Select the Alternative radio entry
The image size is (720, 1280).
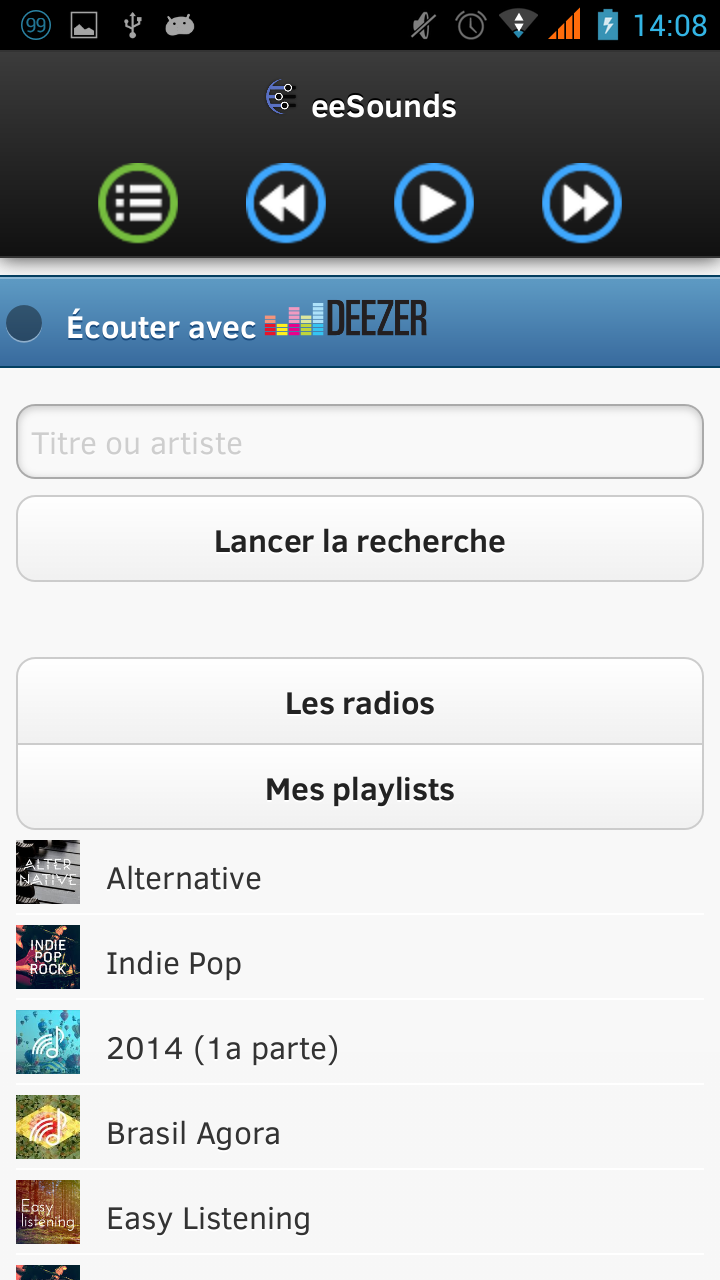click(x=183, y=877)
